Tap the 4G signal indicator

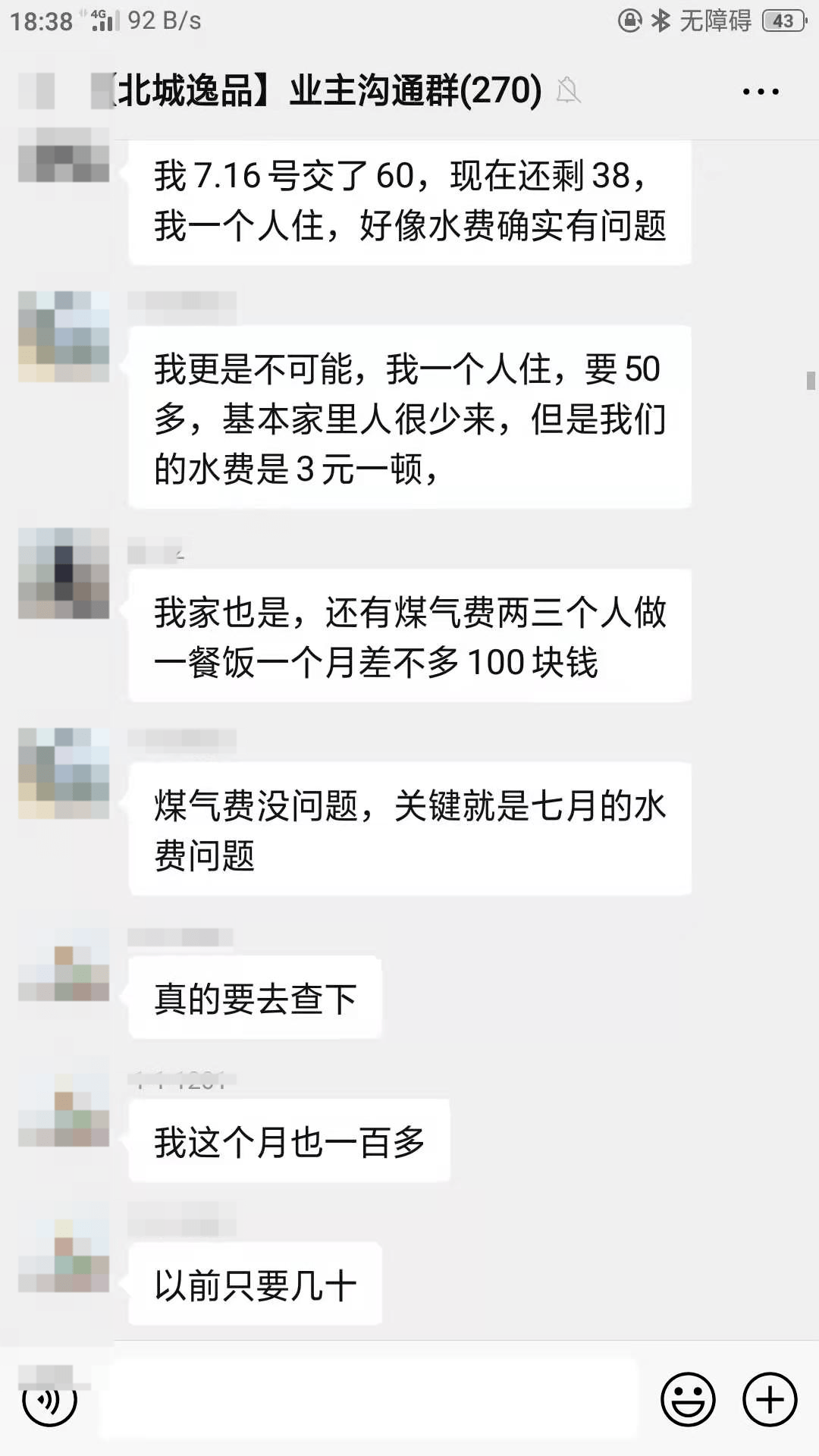pos(104,21)
